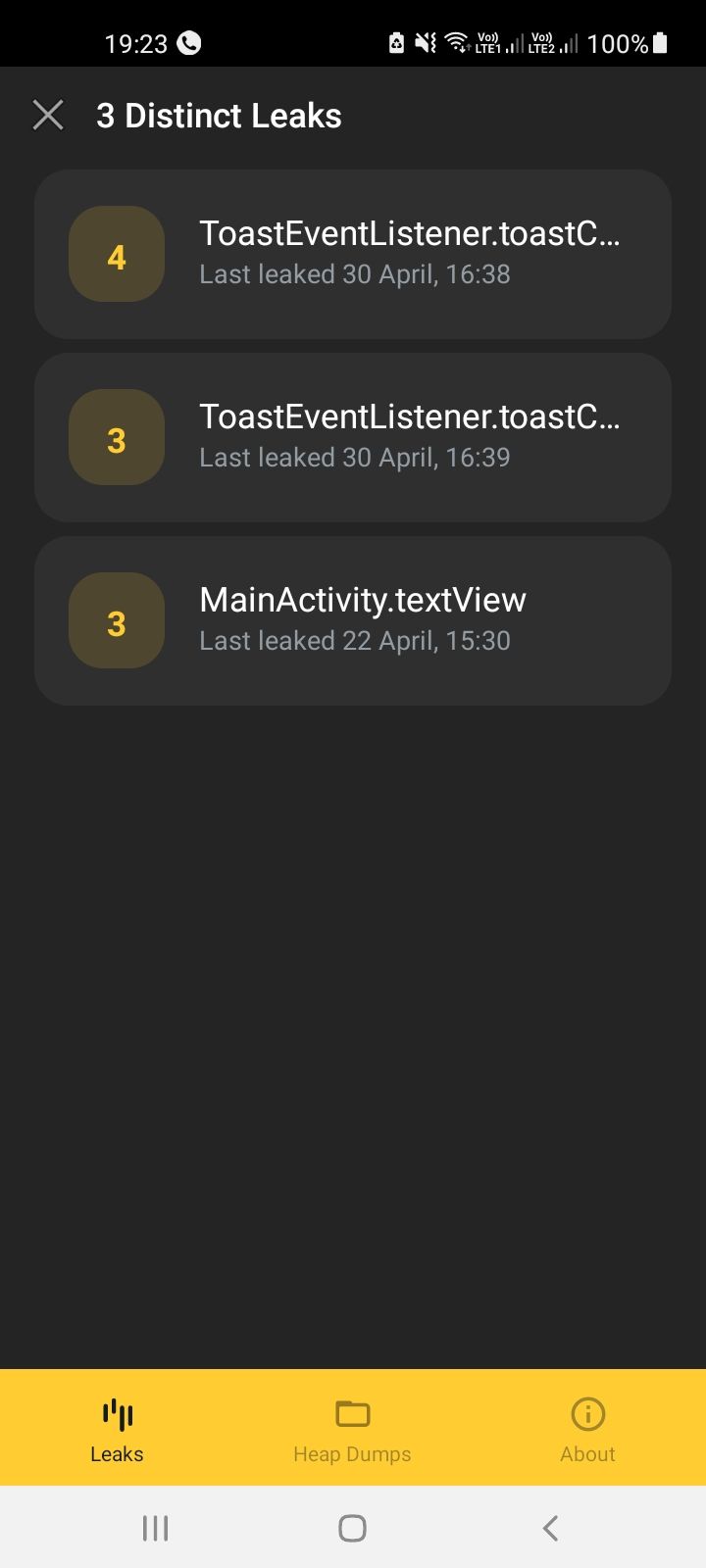The height and width of the screenshot is (1568, 706).
Task: Tap the battery indicator in the status bar
Action: (659, 43)
